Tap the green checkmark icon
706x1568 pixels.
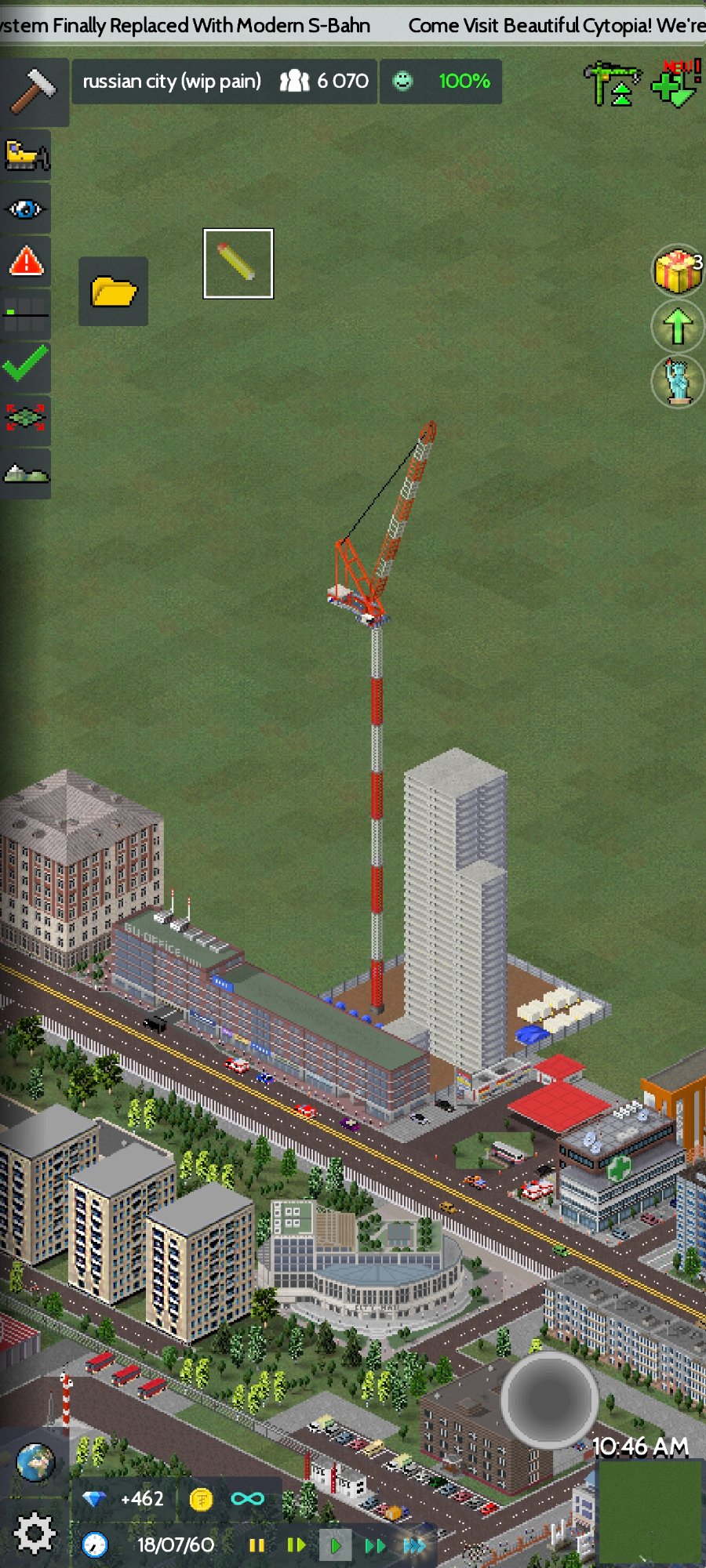(26, 365)
